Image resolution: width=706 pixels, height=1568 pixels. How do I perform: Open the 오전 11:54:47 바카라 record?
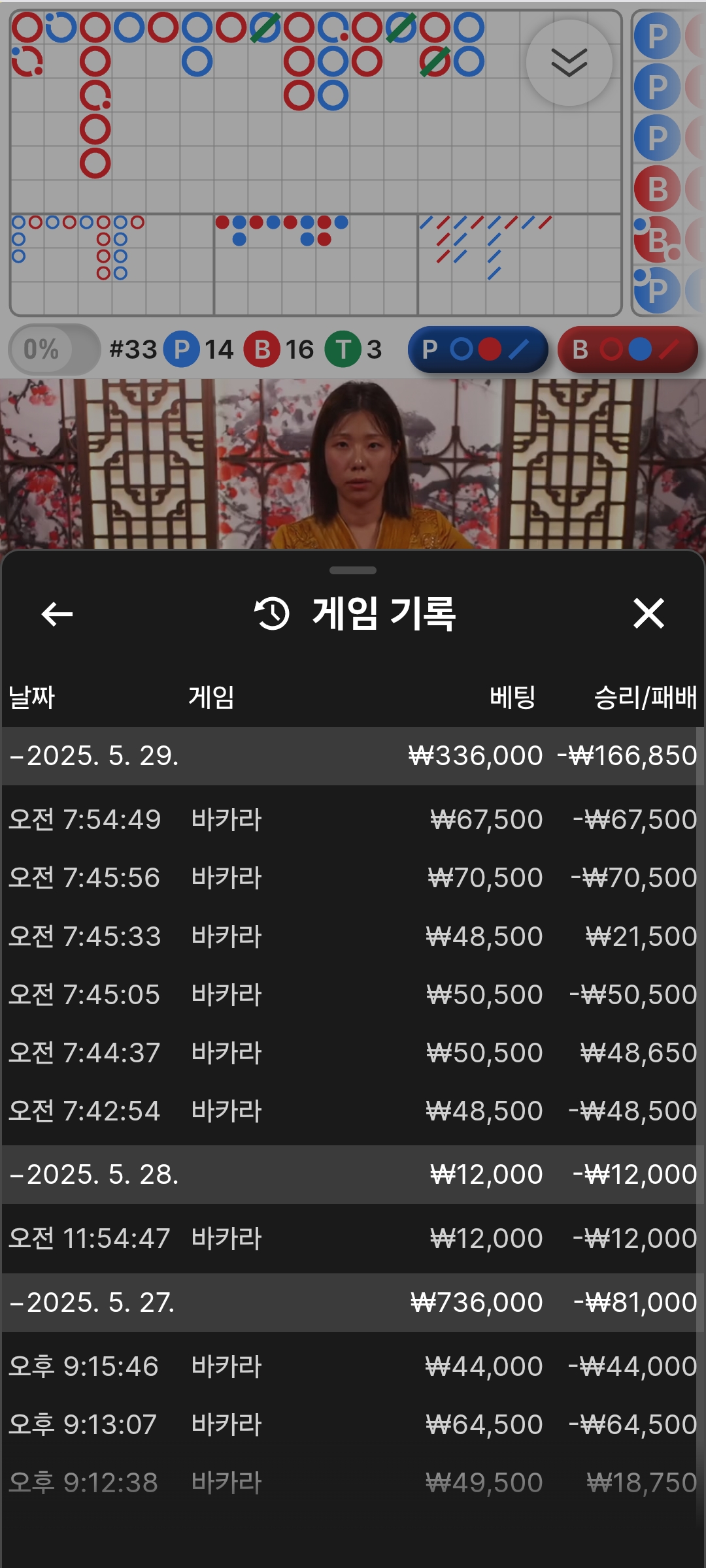coord(353,1238)
